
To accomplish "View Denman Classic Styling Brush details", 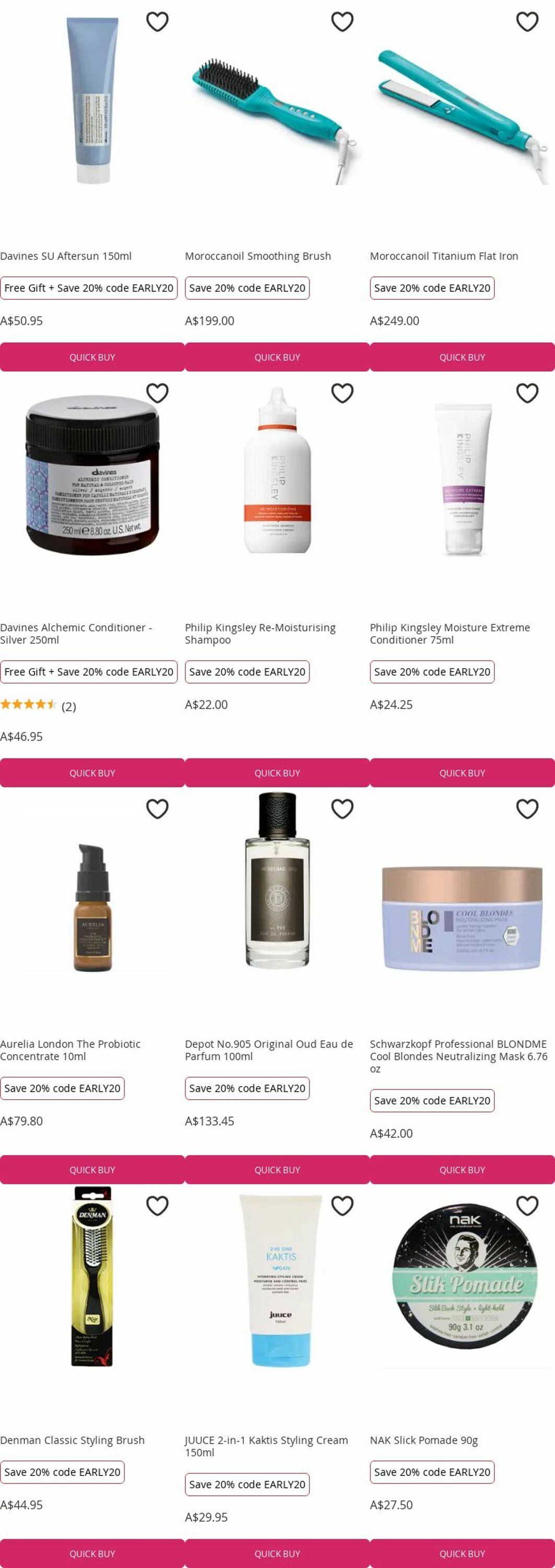I will (72, 1440).
